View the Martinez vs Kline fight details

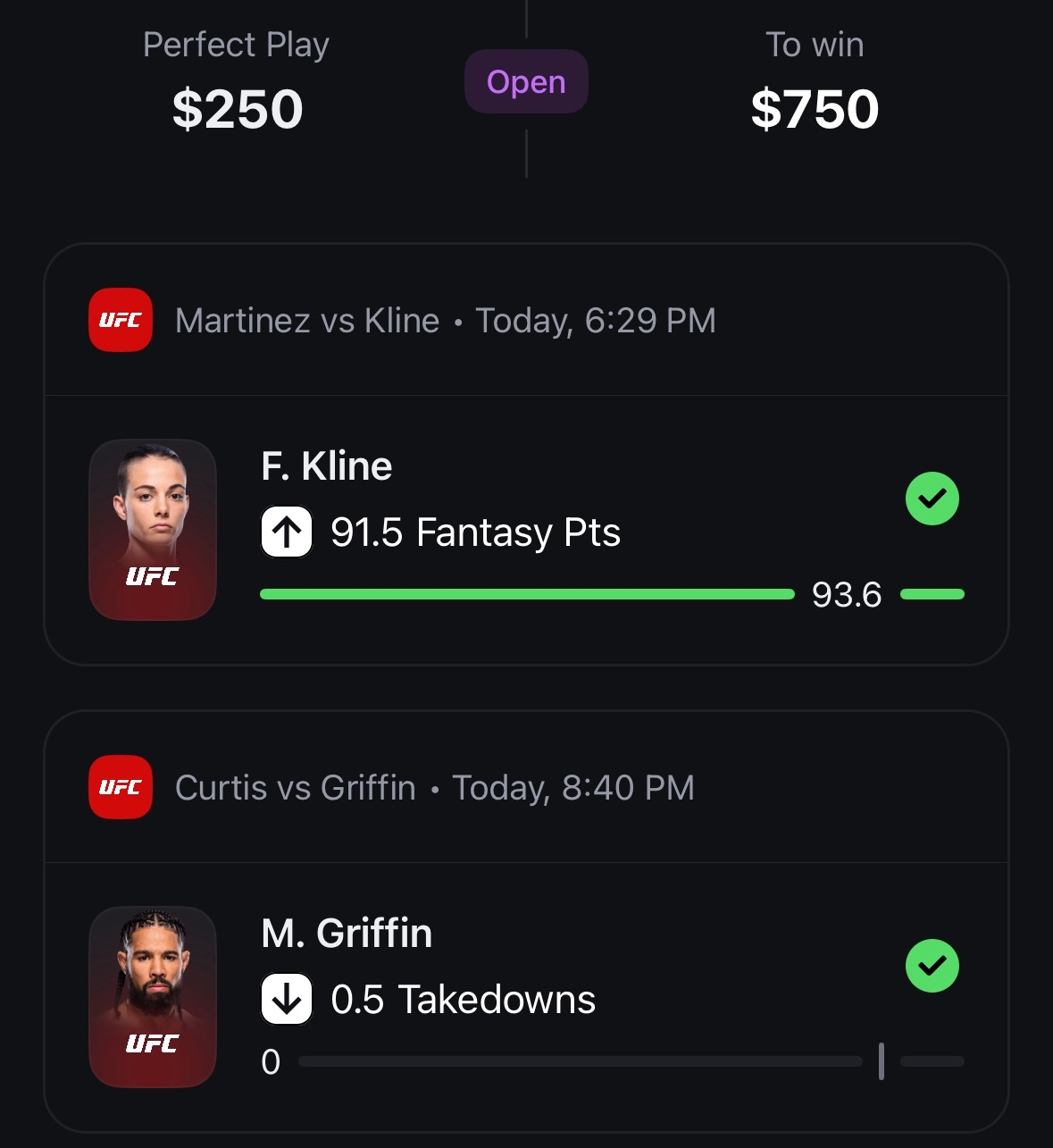pyautogui.click(x=445, y=321)
